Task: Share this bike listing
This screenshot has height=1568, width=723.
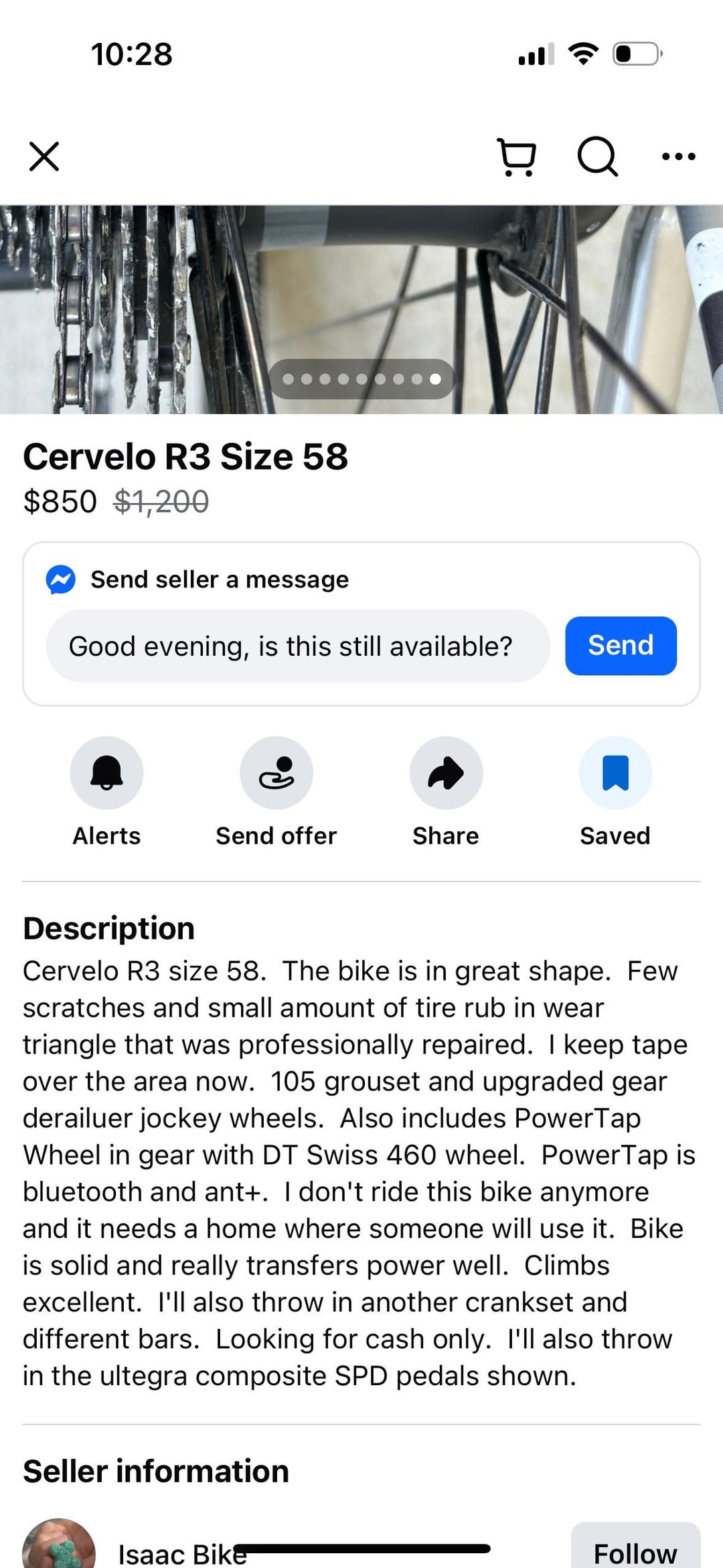Action: tap(446, 774)
